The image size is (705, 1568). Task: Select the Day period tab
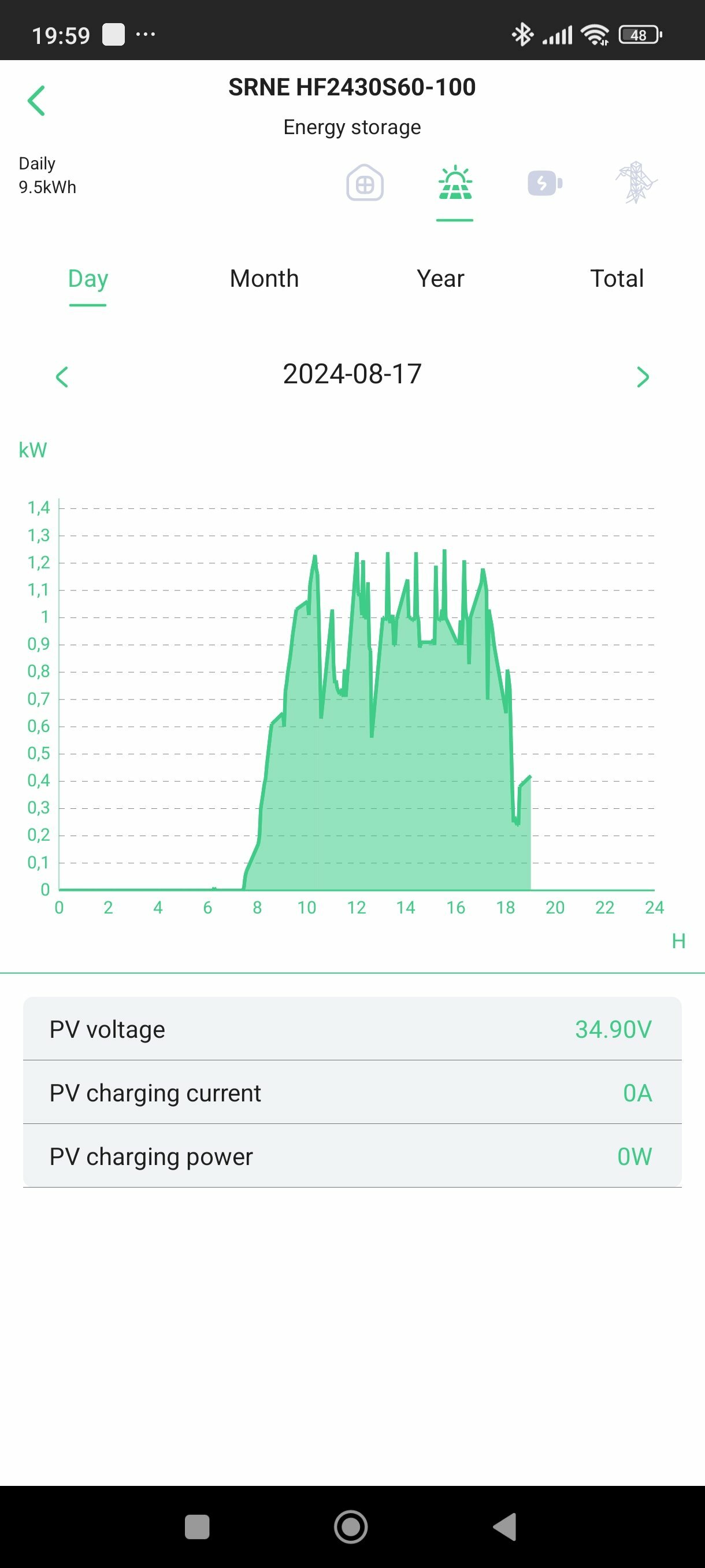point(88,279)
